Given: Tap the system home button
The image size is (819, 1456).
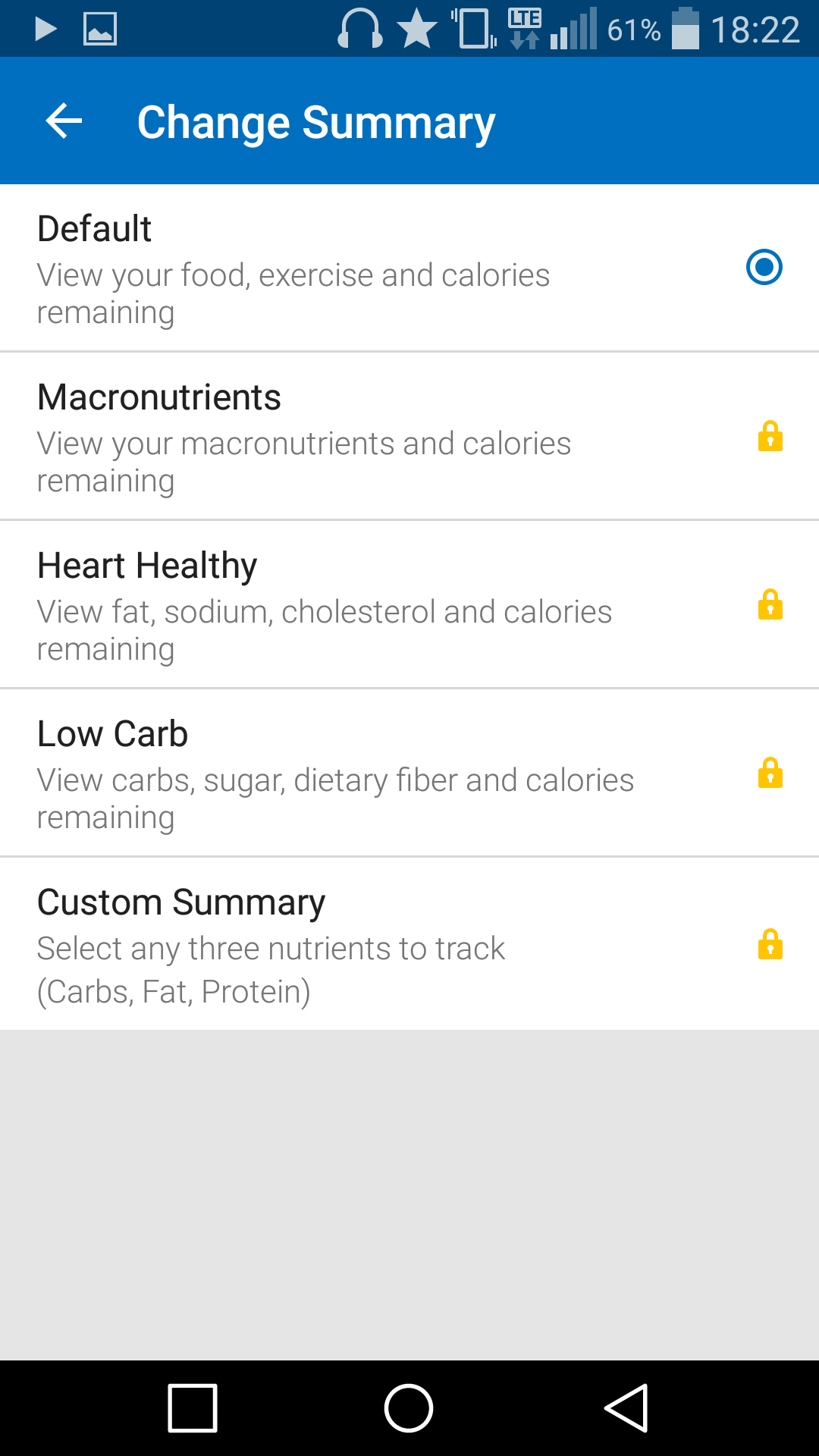Looking at the screenshot, I should pos(409,1408).
